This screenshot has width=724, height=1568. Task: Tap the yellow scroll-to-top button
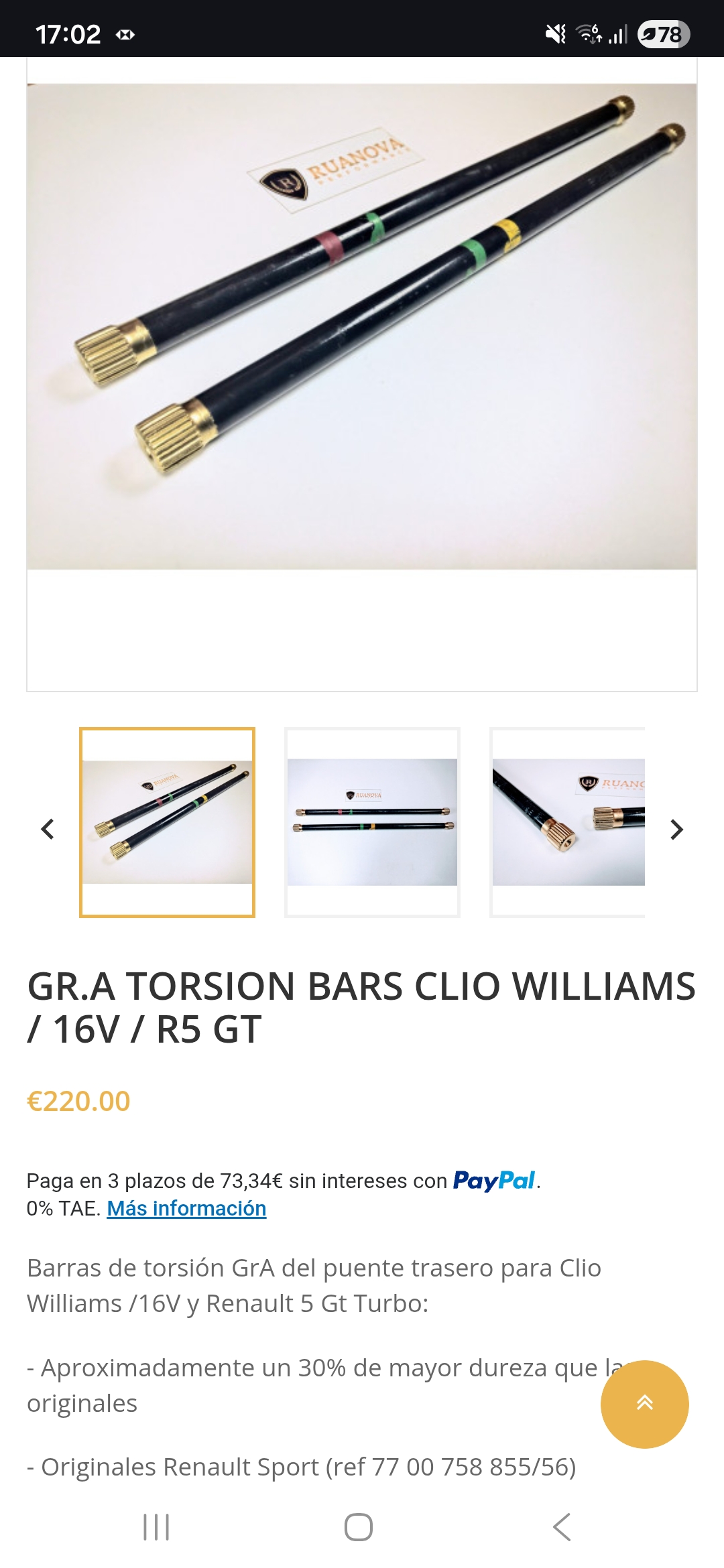pos(644,1404)
